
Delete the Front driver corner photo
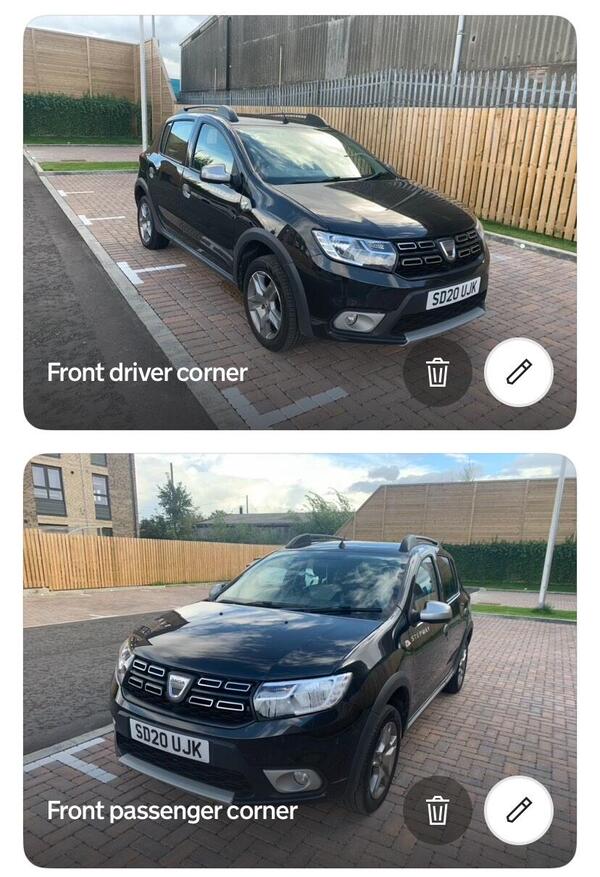437,373
